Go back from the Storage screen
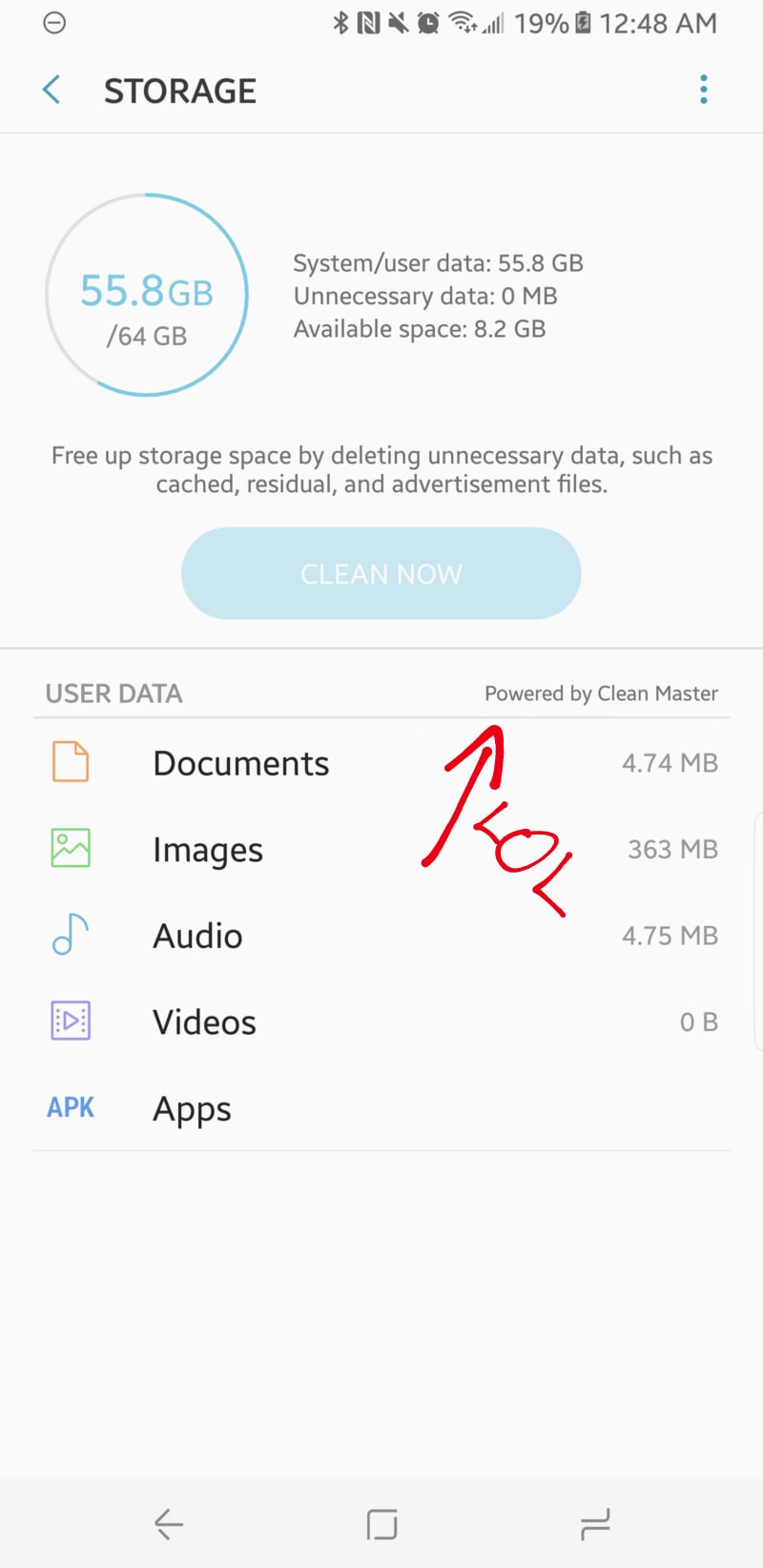 (52, 91)
